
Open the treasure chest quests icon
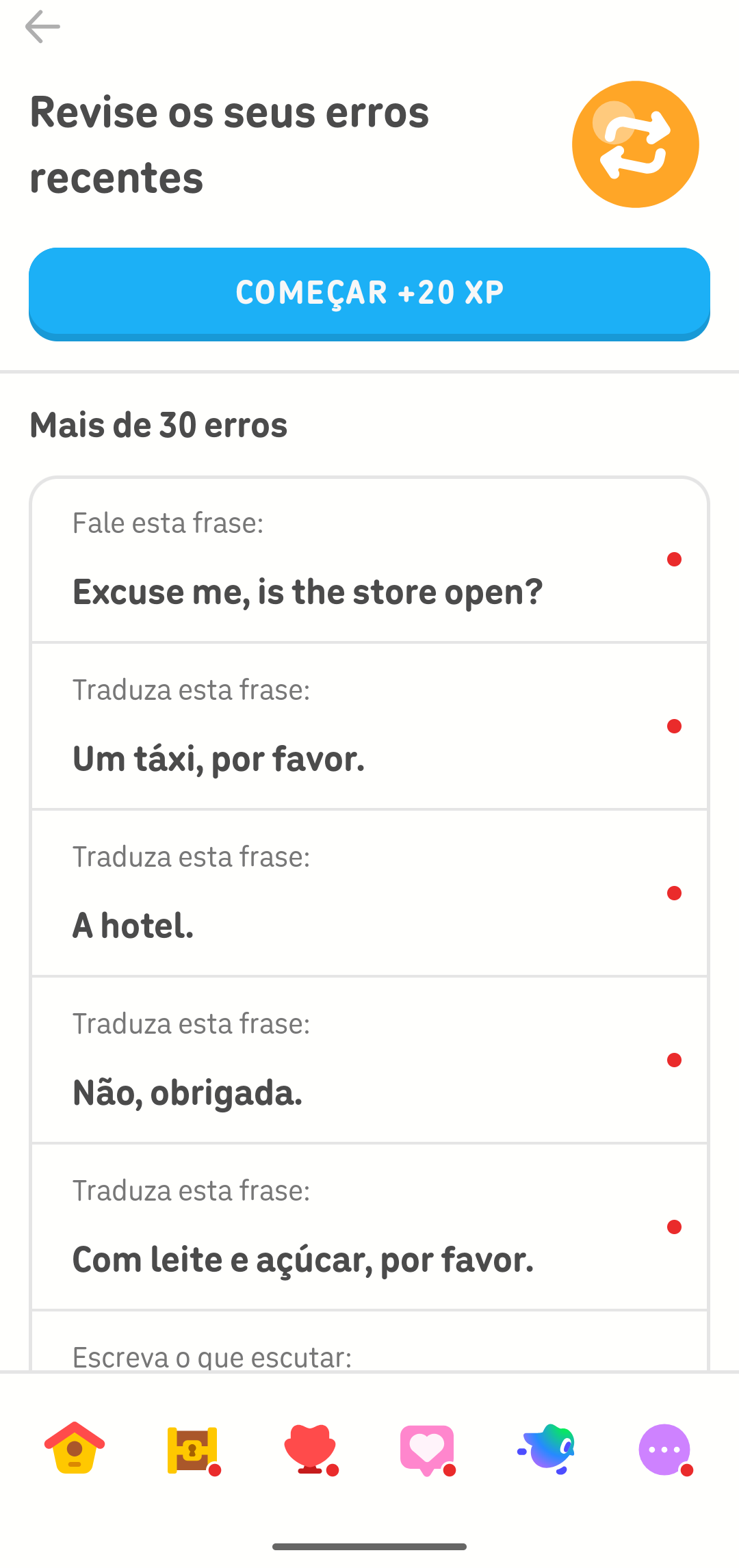(192, 1450)
